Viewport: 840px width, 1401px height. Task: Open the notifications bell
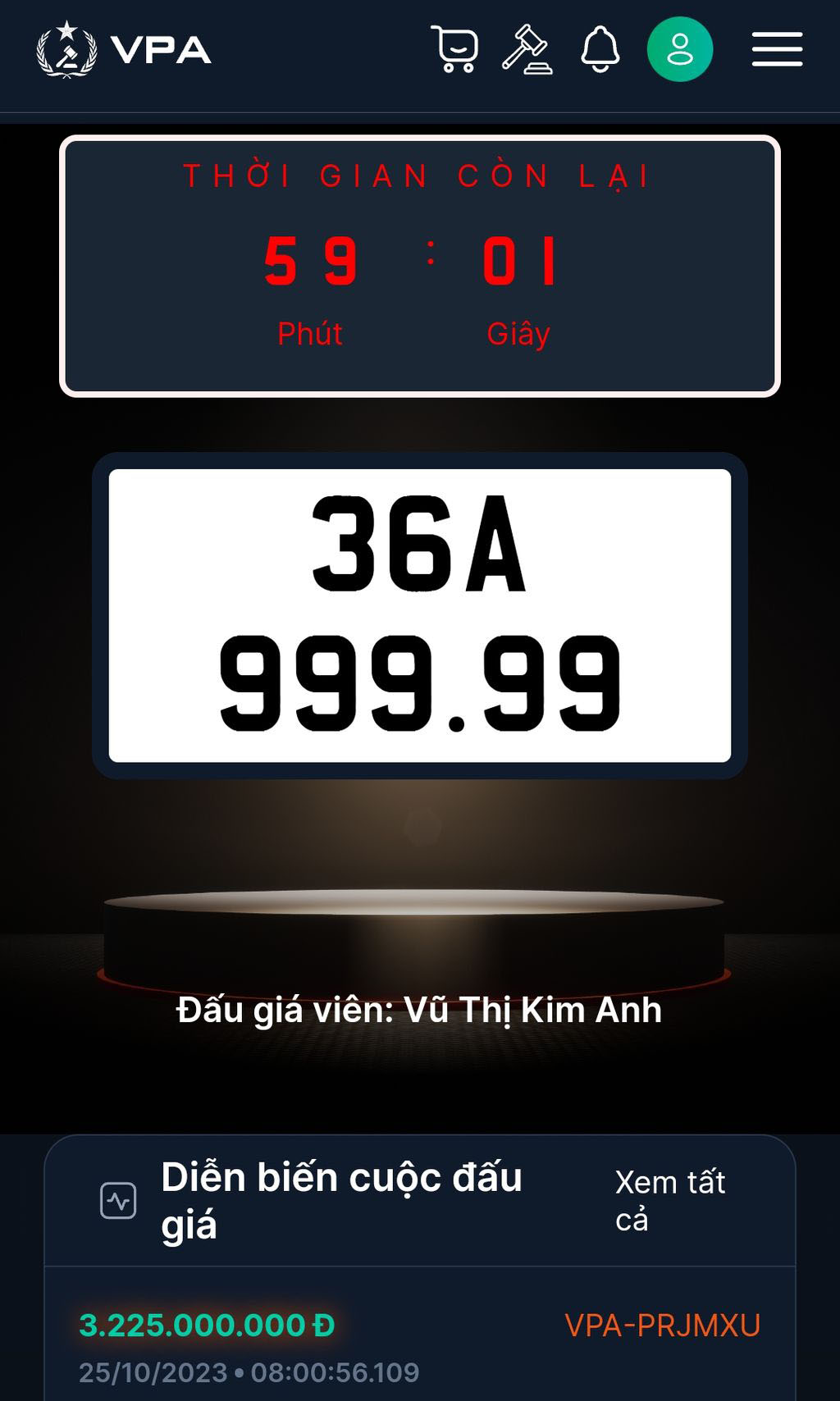[x=600, y=49]
